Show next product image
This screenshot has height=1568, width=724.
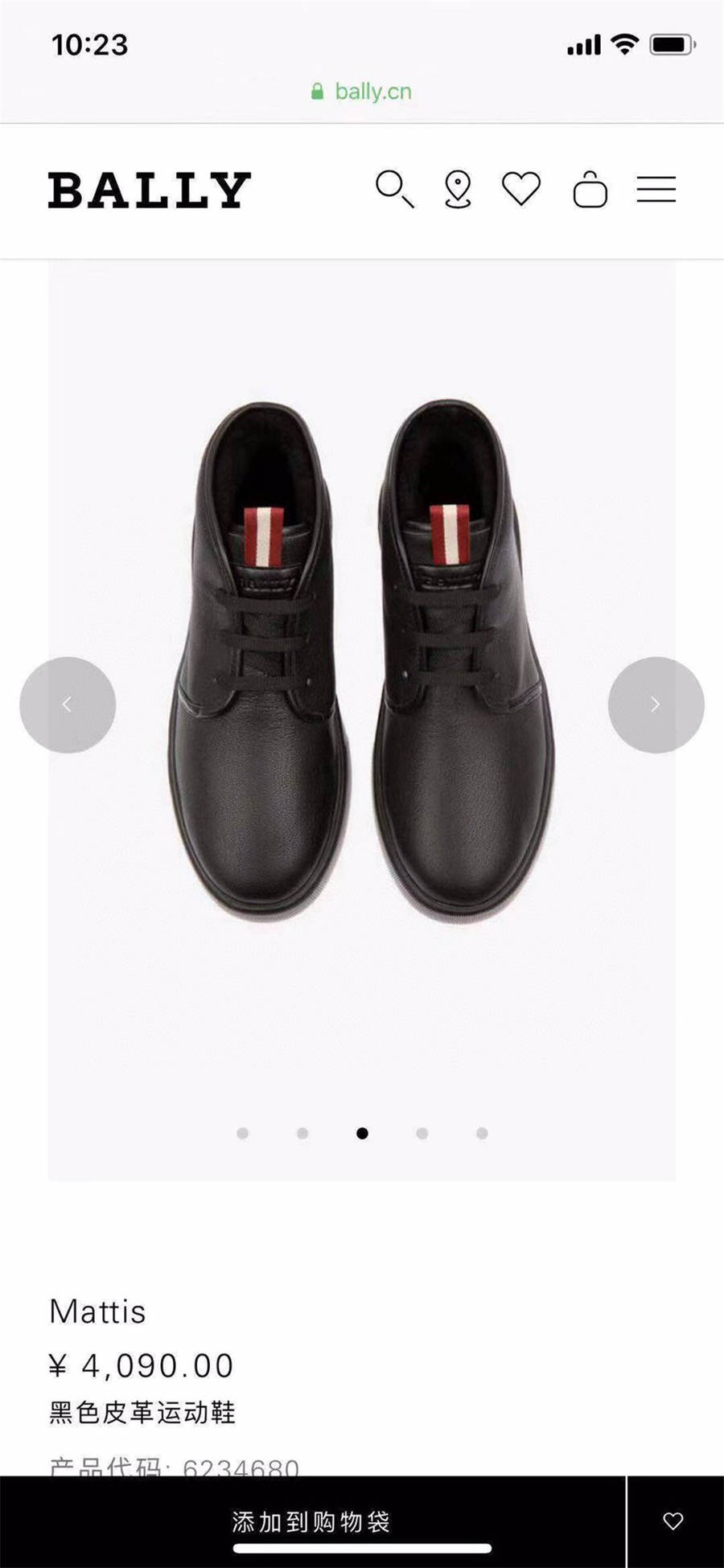coord(656,705)
